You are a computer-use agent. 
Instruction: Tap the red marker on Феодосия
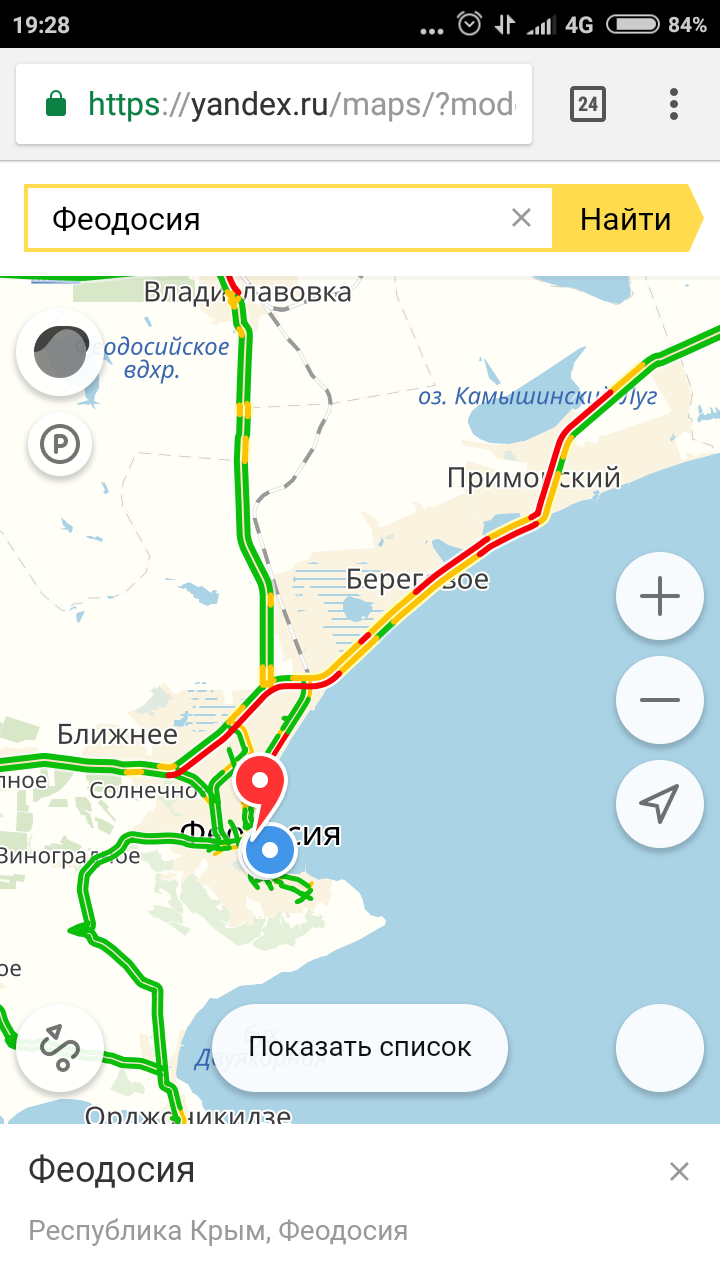pyautogui.click(x=260, y=782)
